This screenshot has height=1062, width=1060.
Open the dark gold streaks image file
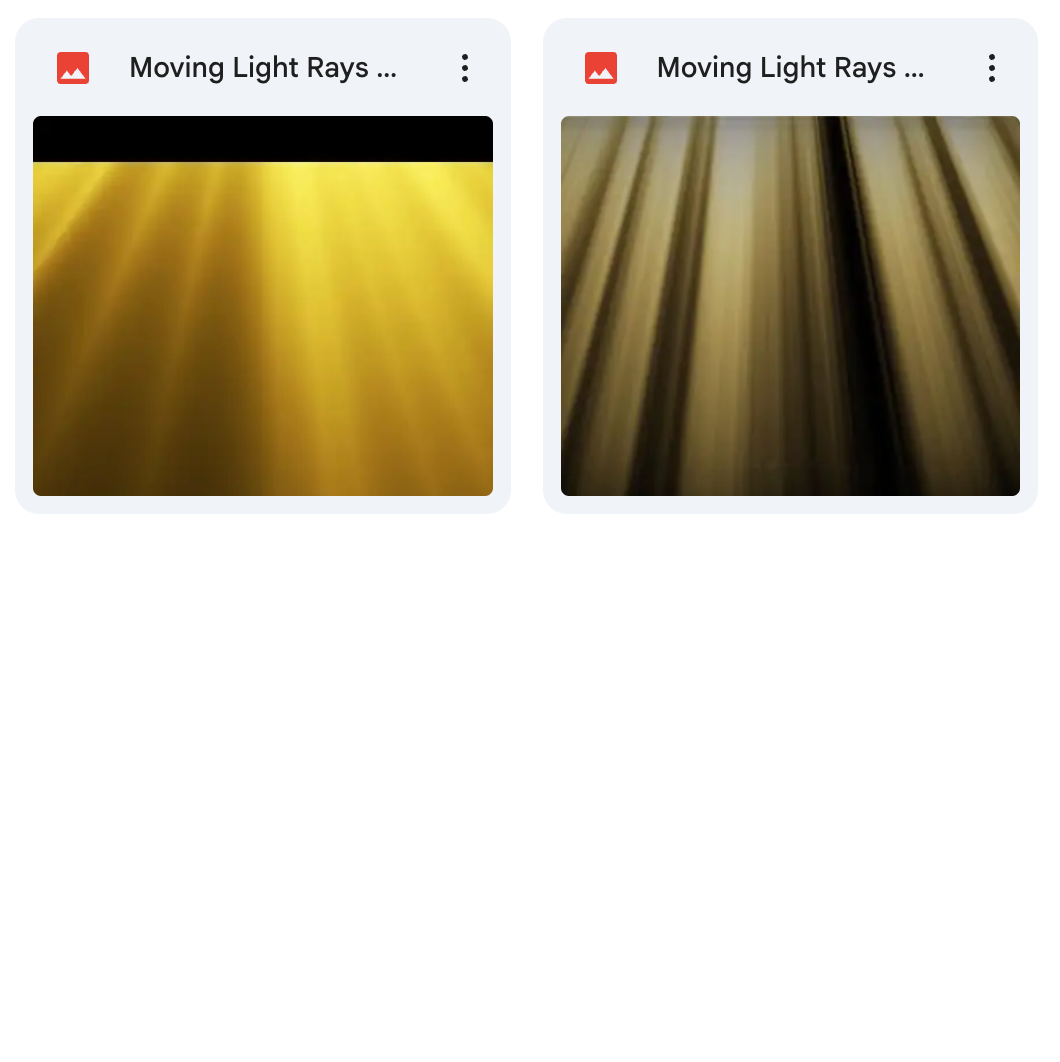click(790, 305)
